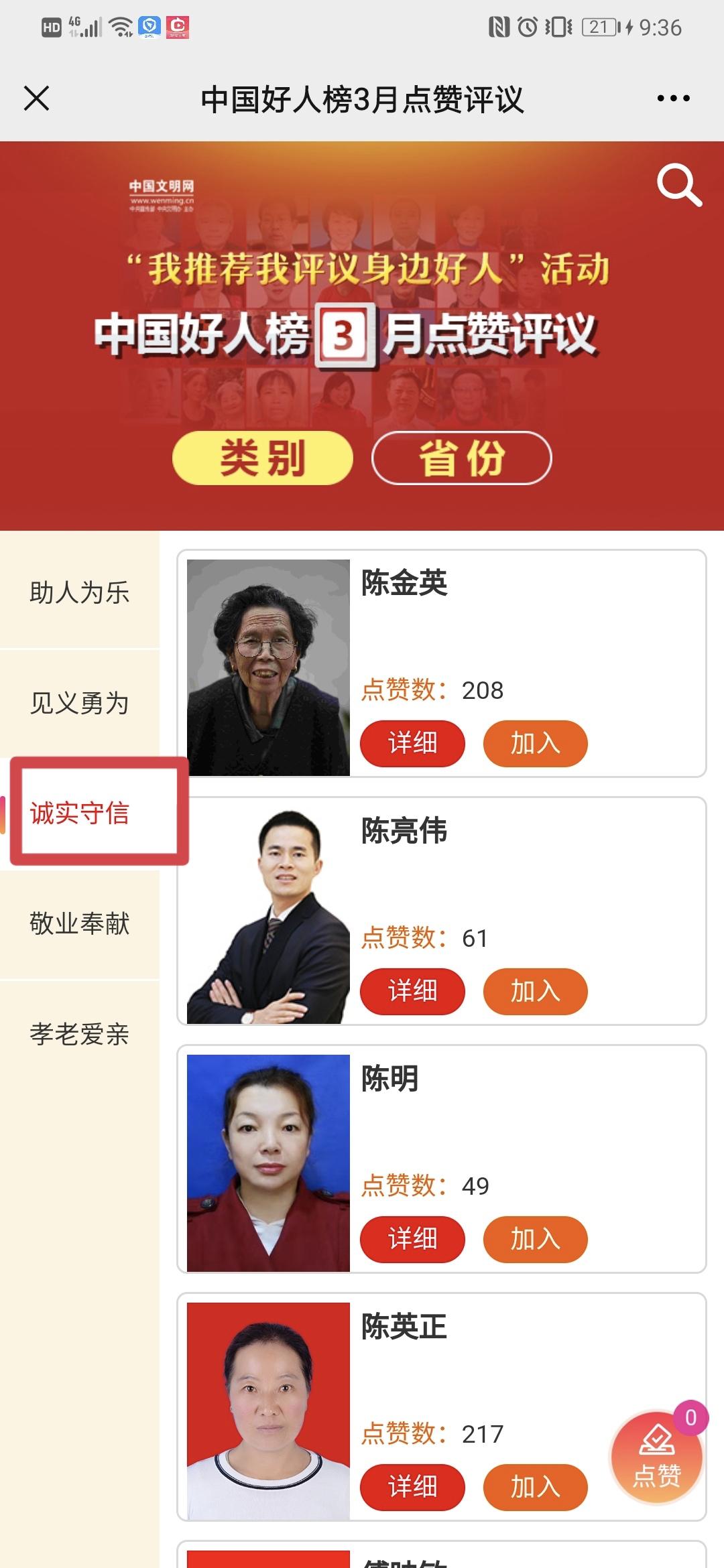724x1568 pixels.
Task: Tap 加入 for 陈亮伟
Action: click(x=535, y=991)
